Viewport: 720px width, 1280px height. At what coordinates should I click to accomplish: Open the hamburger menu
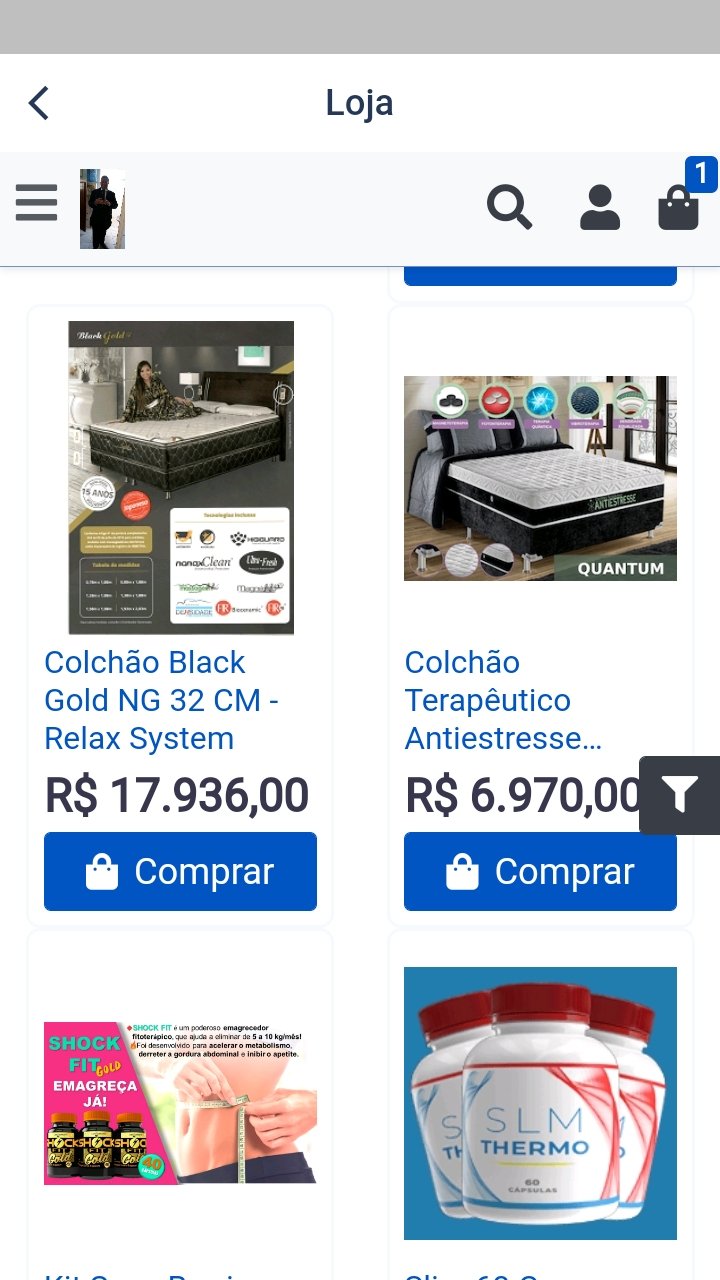point(36,203)
